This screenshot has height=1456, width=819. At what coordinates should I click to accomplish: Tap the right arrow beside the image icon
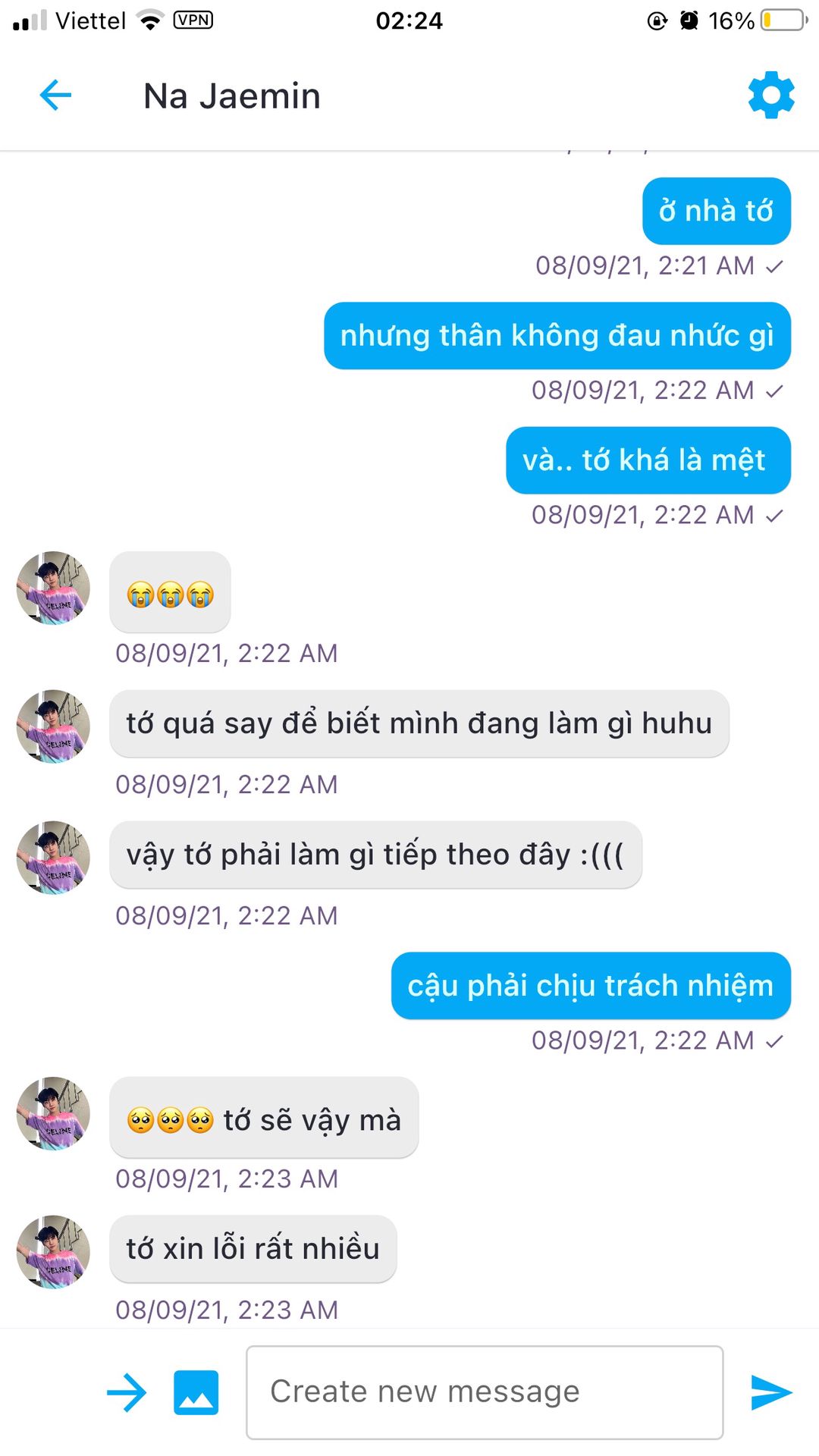(x=127, y=1392)
